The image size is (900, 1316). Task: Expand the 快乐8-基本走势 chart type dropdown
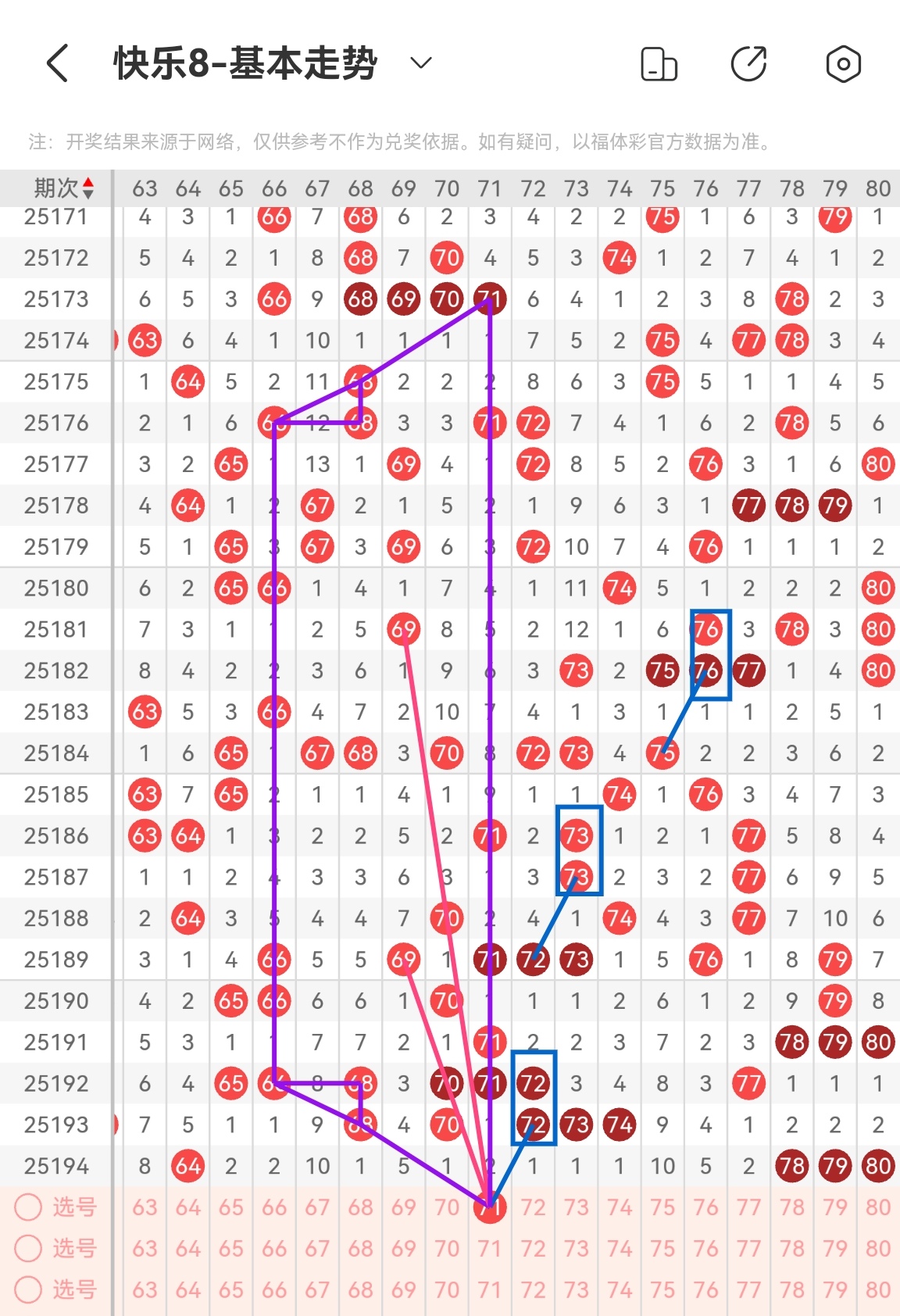[x=421, y=63]
